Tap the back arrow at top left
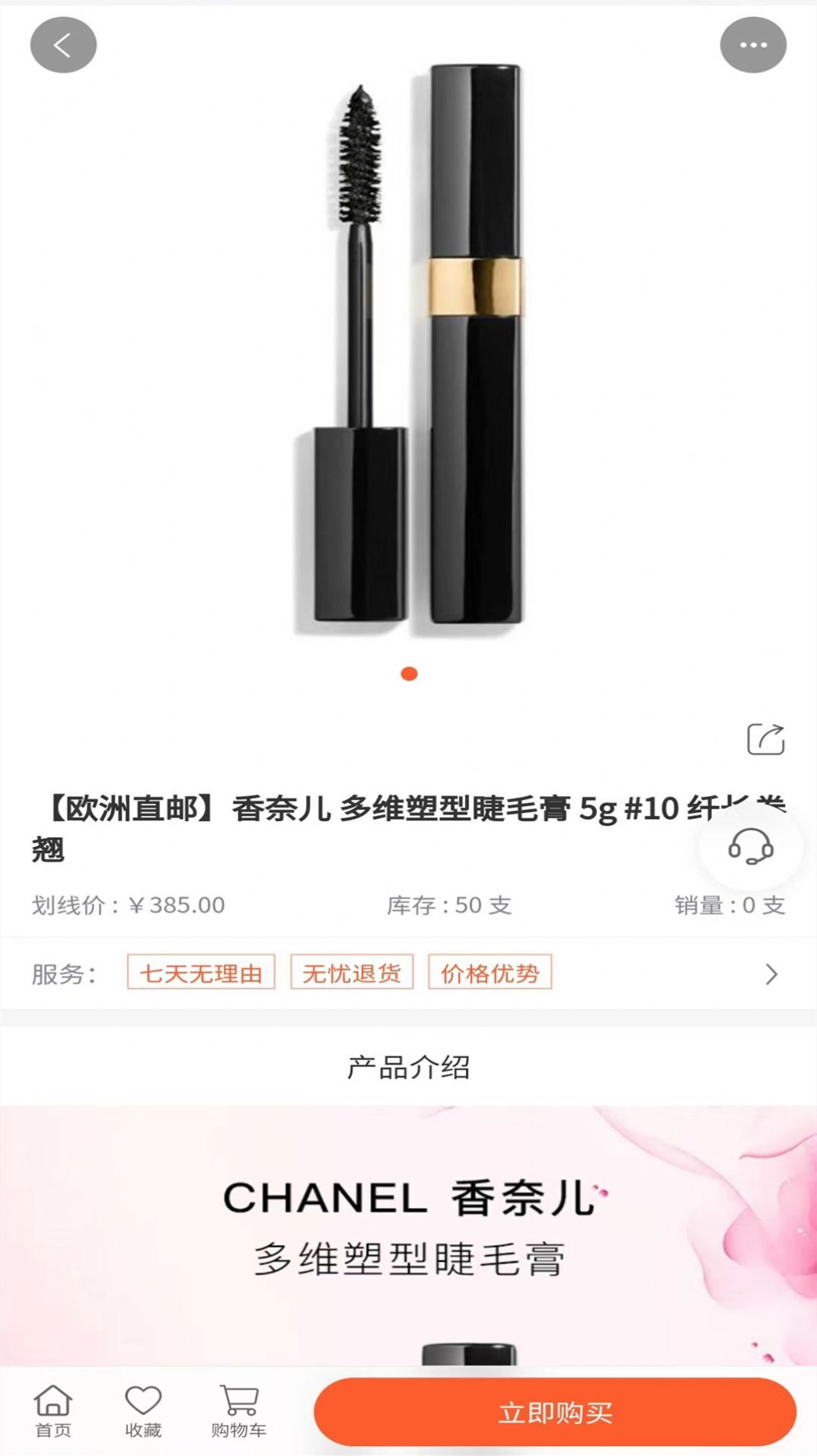Viewport: 817px width, 1456px height. (63, 44)
